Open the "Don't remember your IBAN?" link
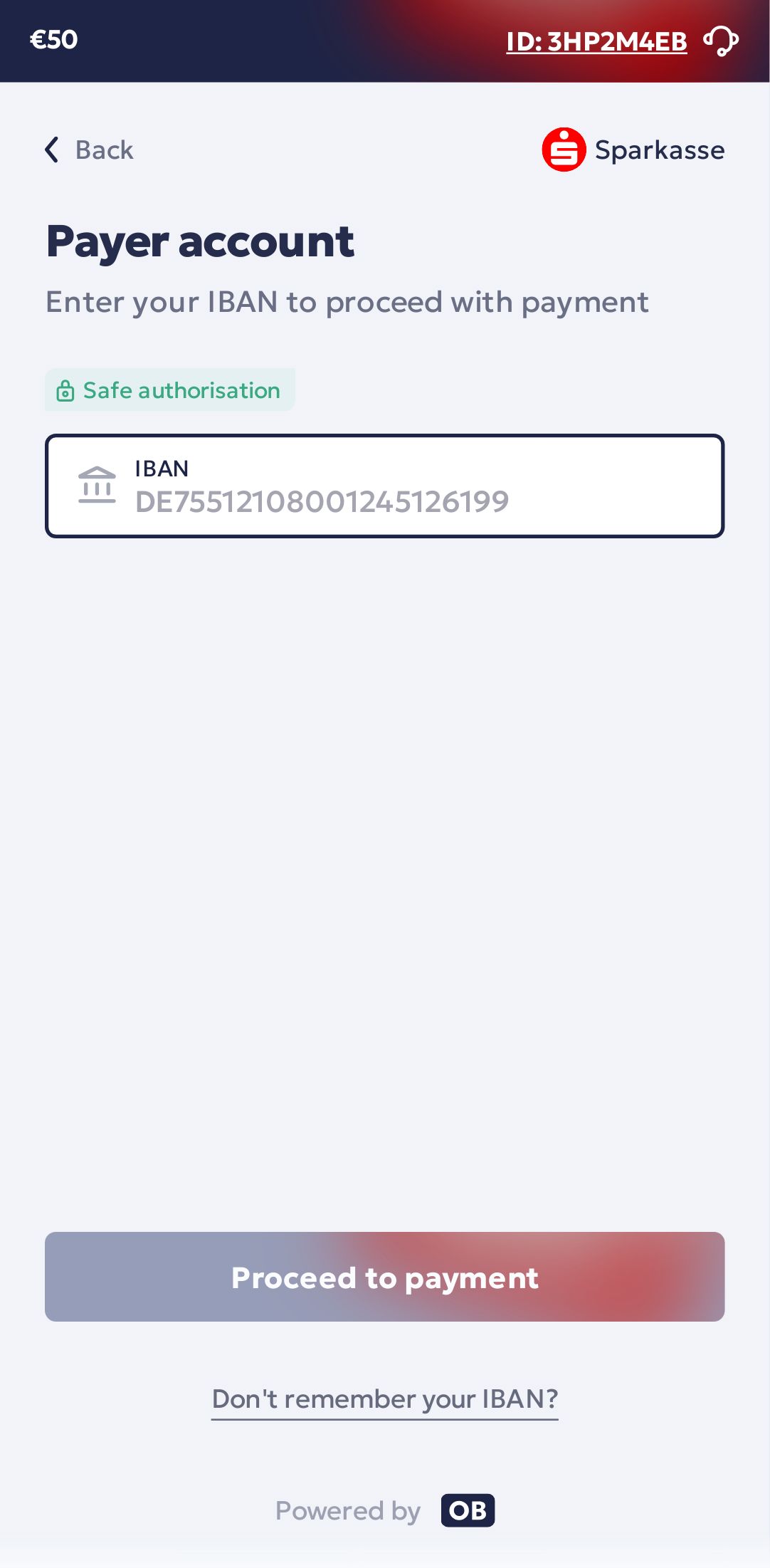This screenshot has height=1568, width=770. coord(384,1399)
